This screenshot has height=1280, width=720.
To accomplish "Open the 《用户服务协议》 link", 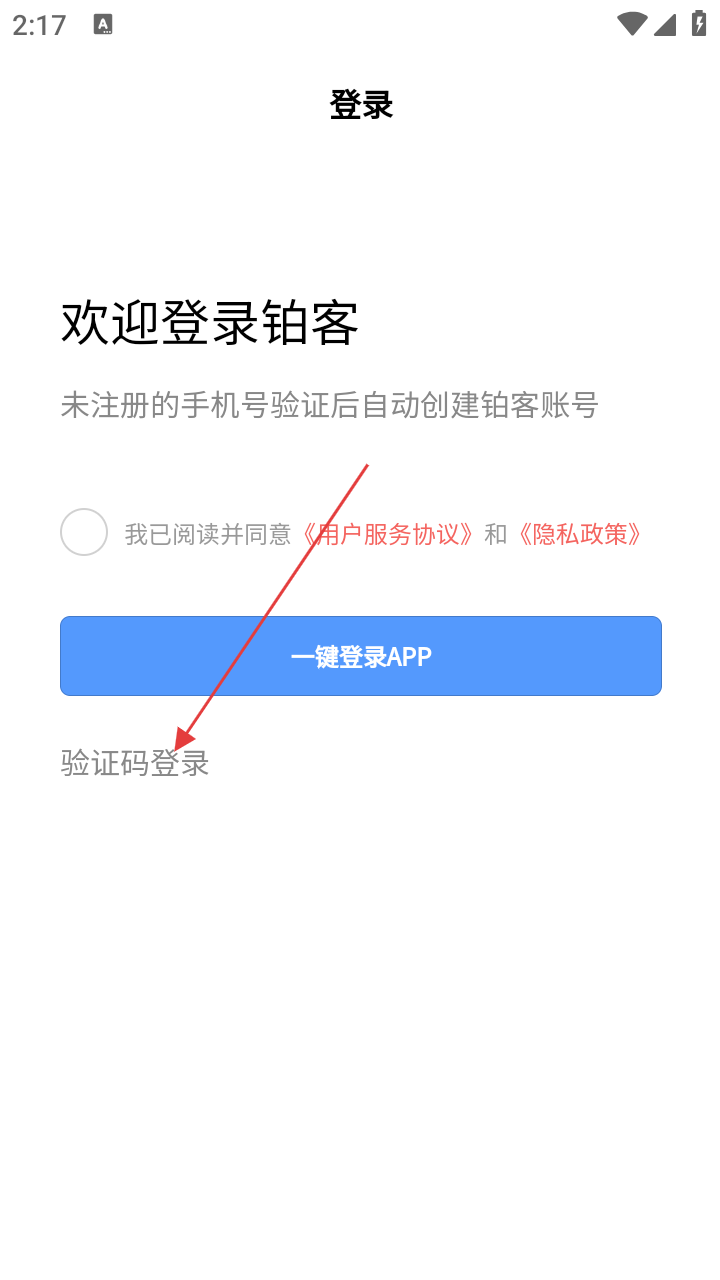I will point(388,534).
